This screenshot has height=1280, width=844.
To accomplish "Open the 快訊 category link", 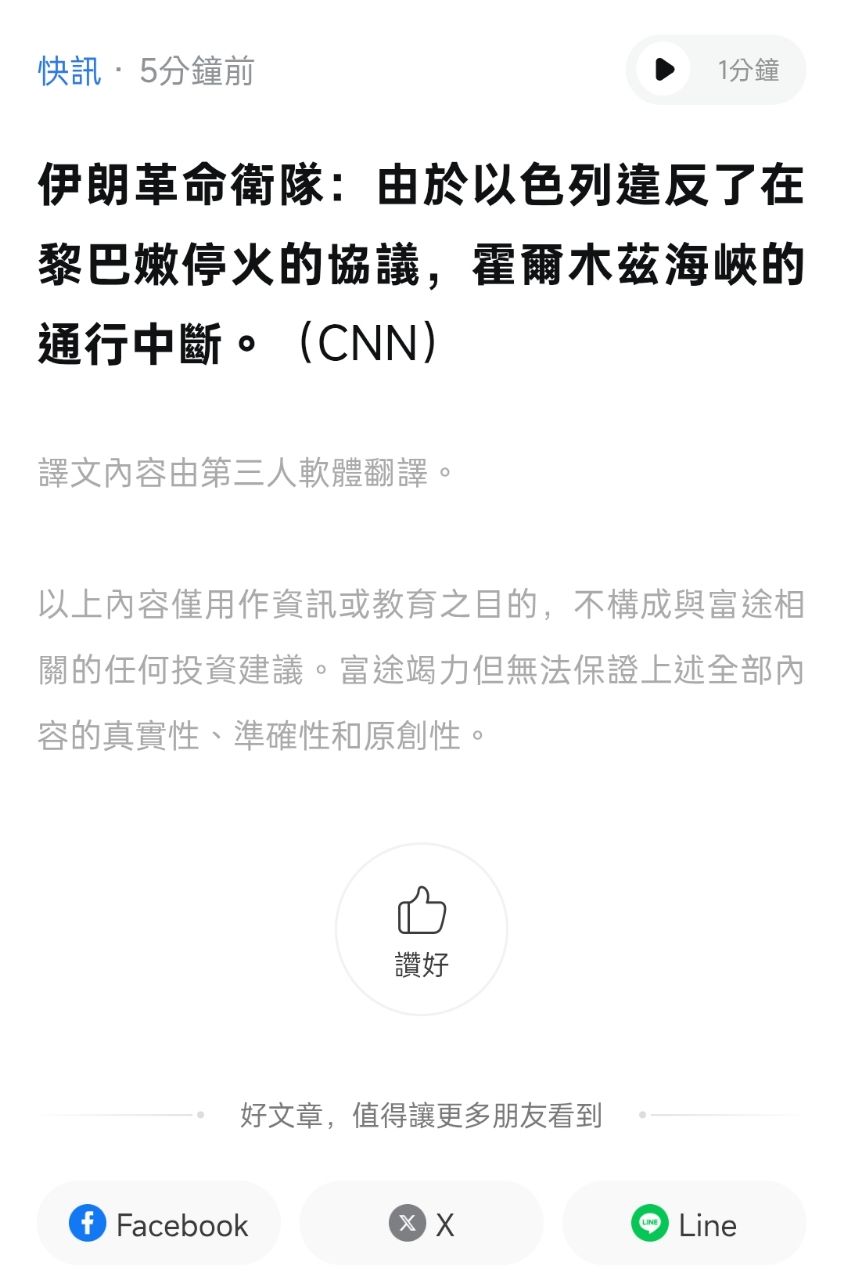I will coord(70,71).
